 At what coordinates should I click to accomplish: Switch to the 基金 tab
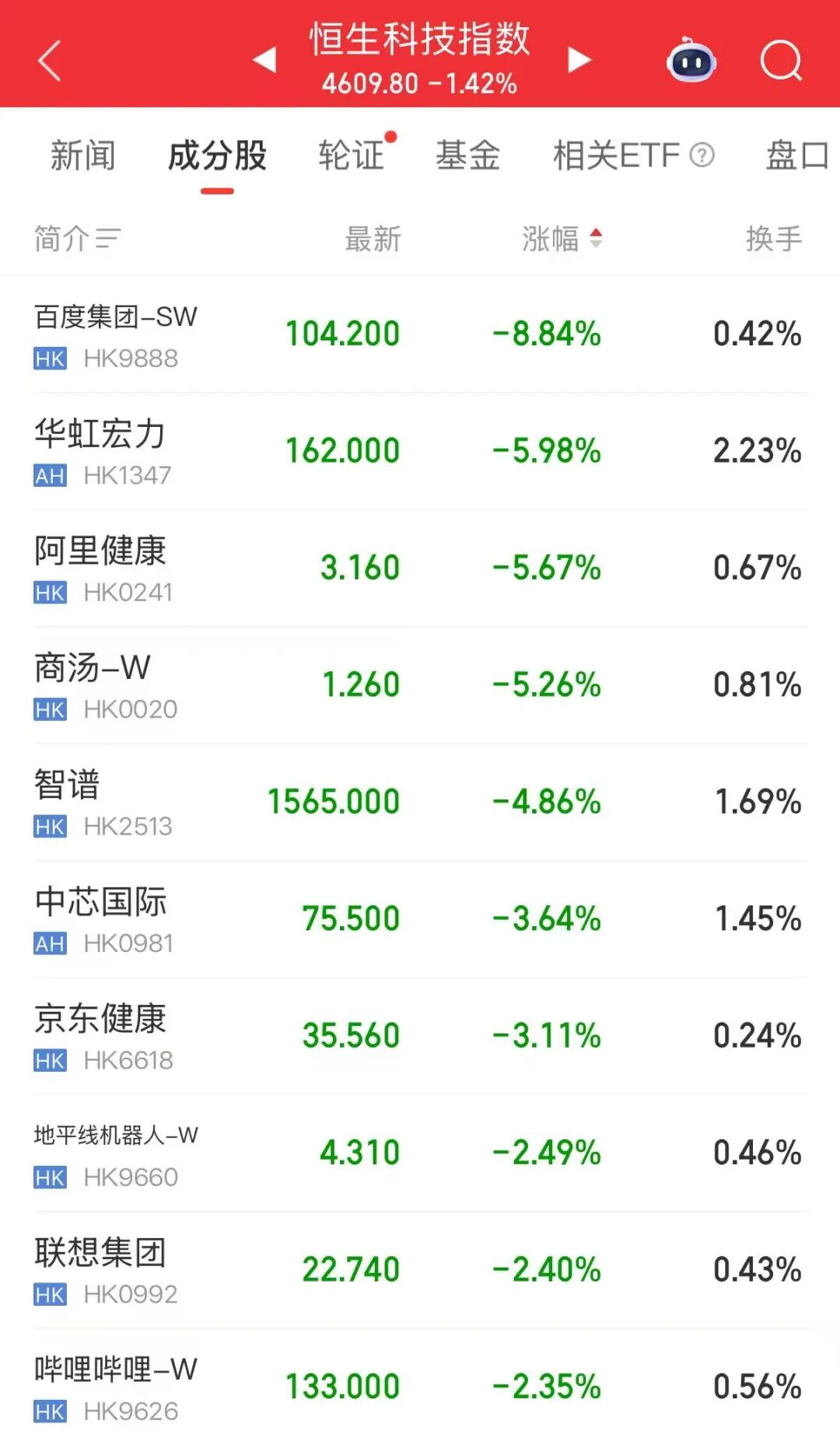coord(467,155)
